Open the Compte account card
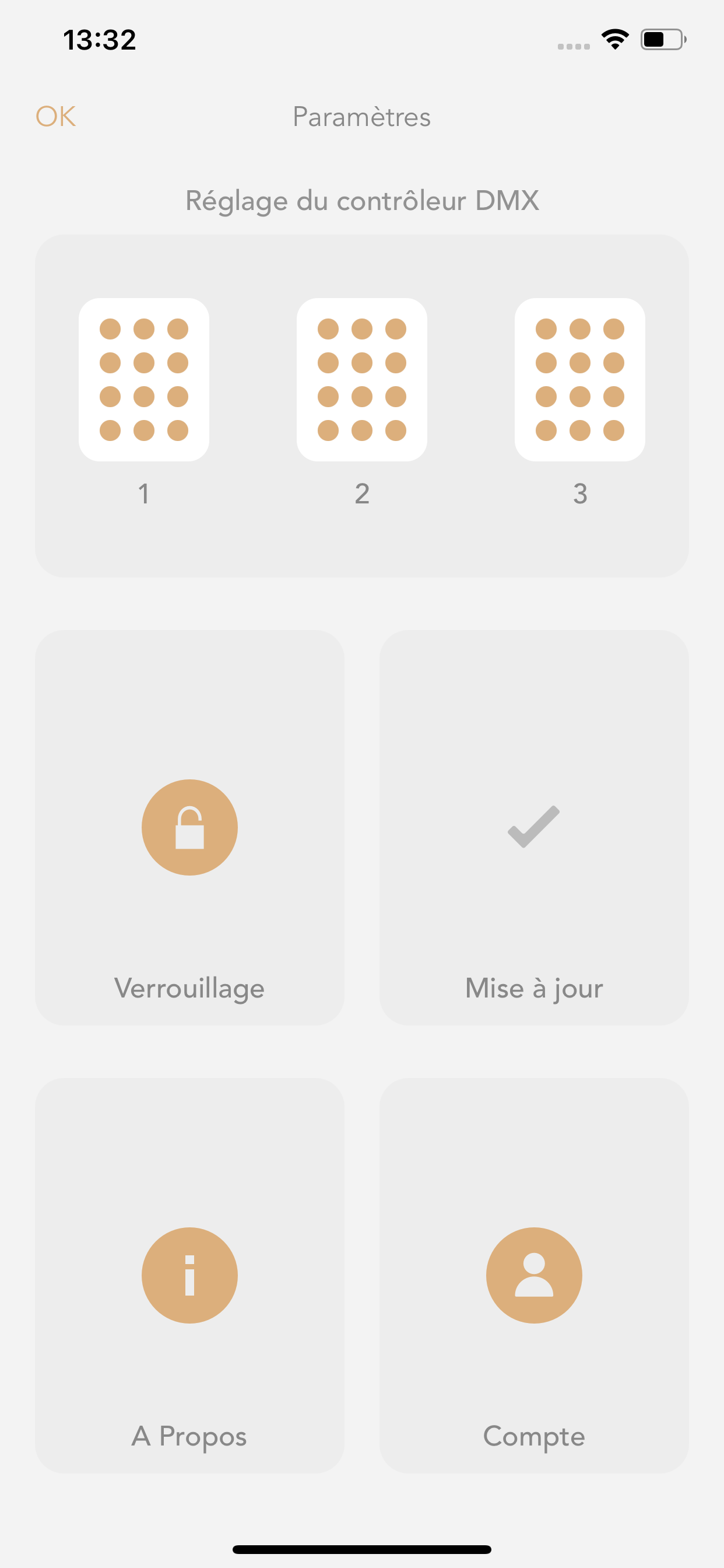The image size is (724, 1568). click(x=533, y=1275)
